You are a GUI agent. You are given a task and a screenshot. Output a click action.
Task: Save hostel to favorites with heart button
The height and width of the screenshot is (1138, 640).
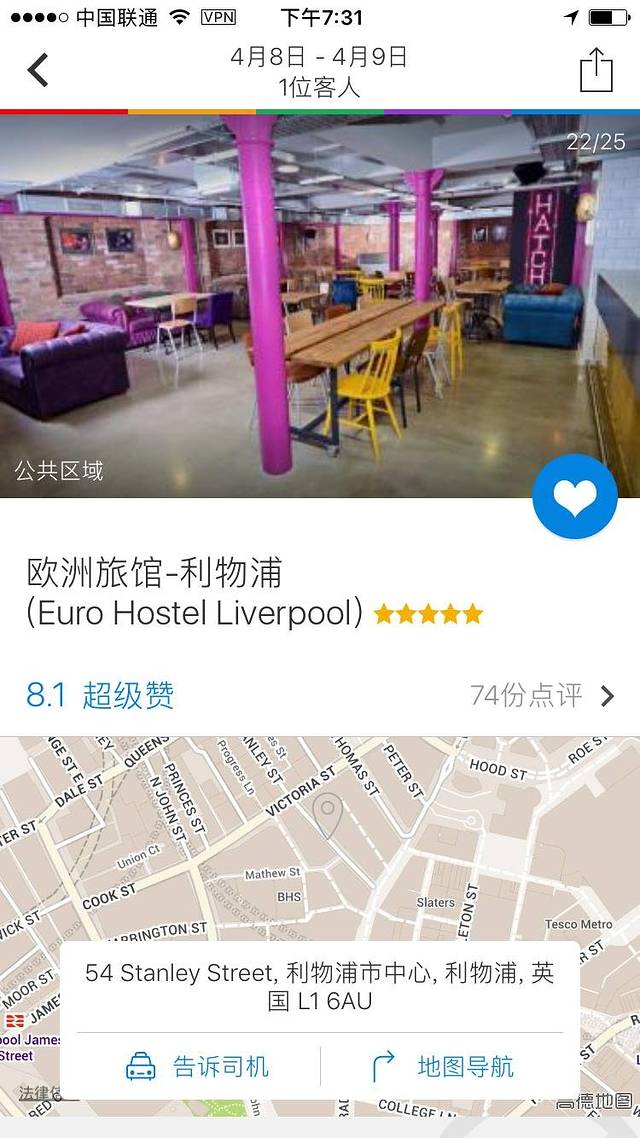click(575, 497)
